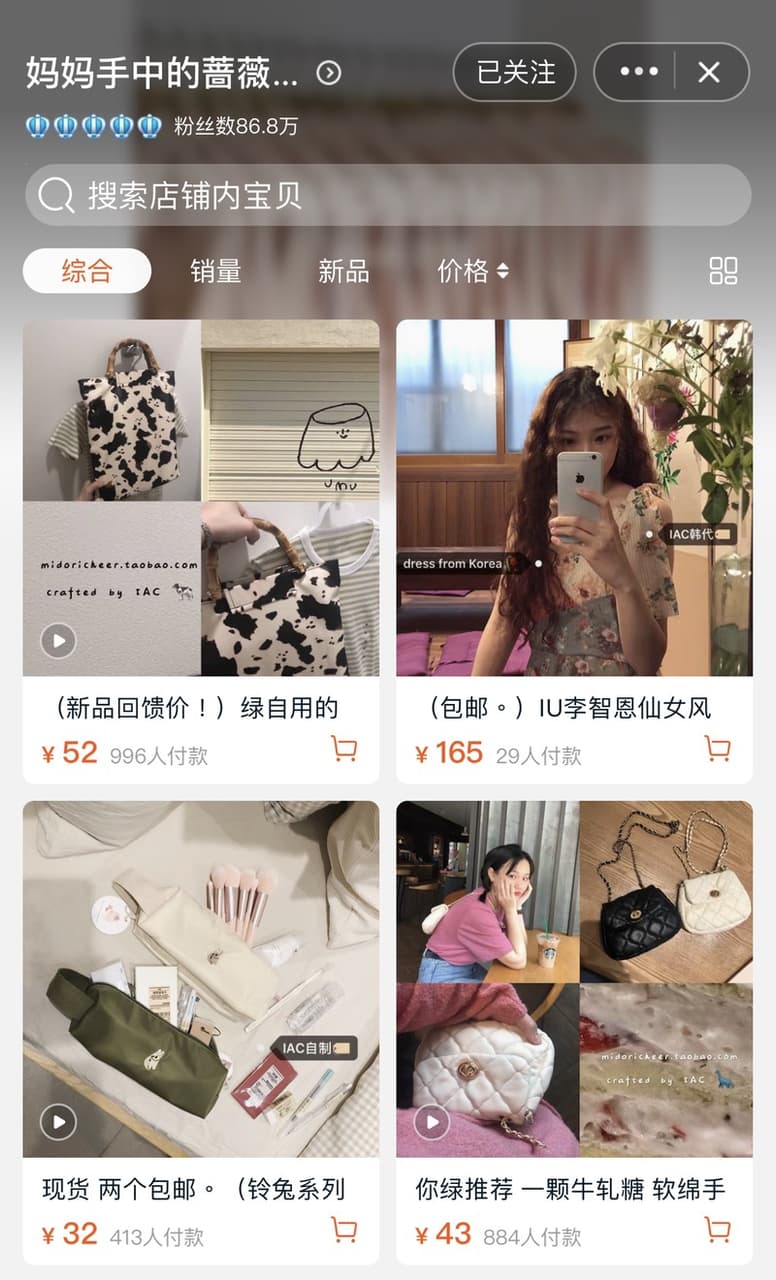Image resolution: width=776 pixels, height=1280 pixels.
Task: Add the ¥43 quilted bag to cart
Action: [x=717, y=1230]
